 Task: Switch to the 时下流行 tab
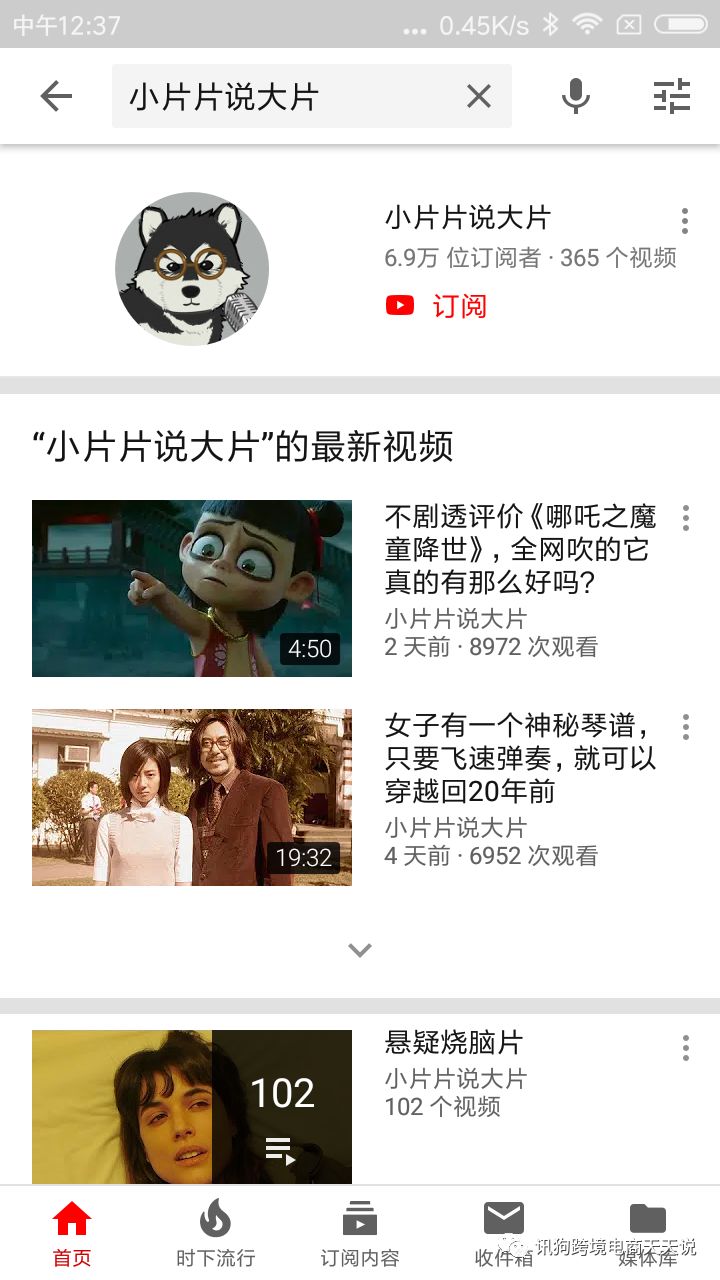[x=215, y=1233]
